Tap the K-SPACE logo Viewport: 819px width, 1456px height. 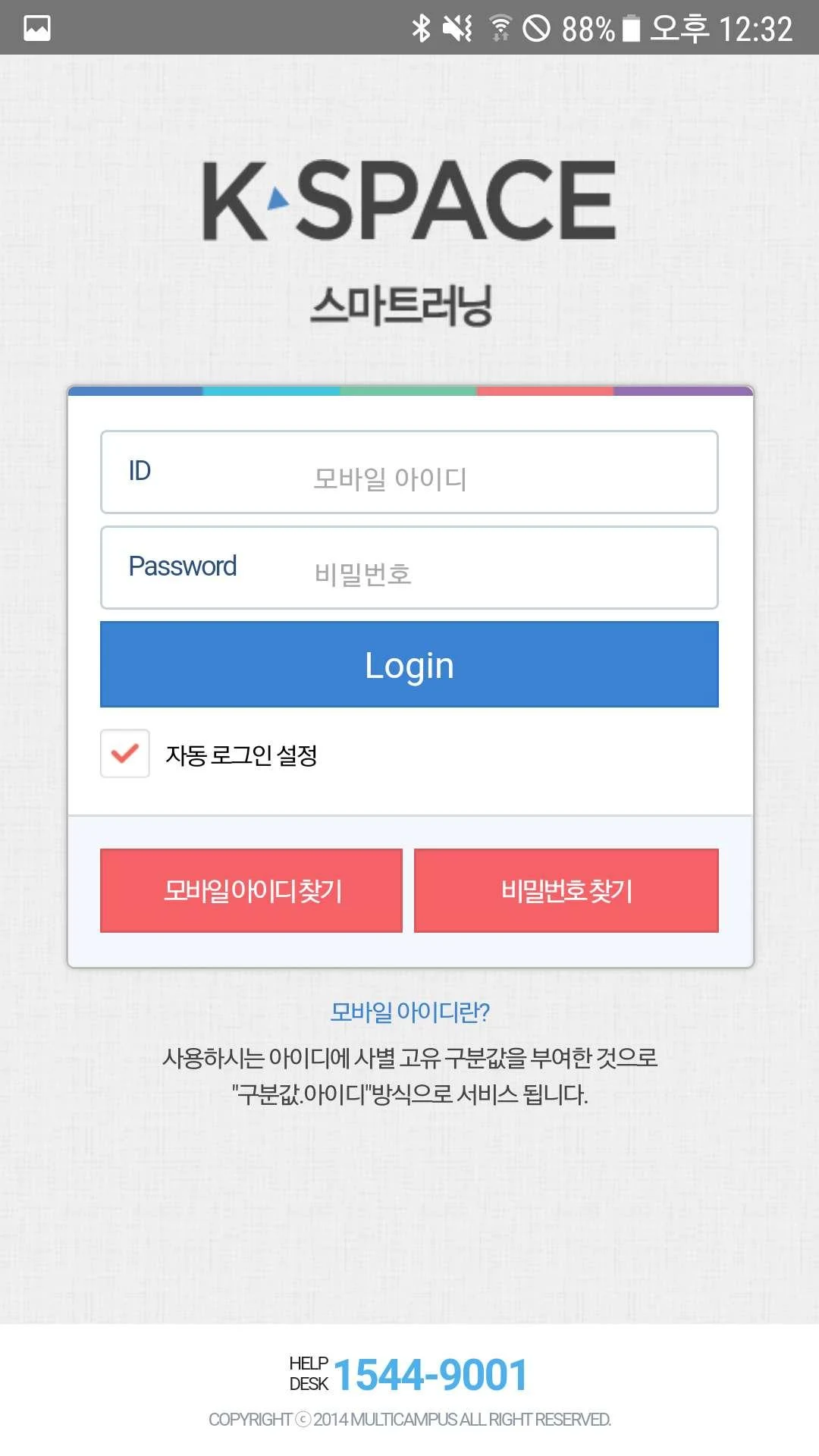[409, 201]
